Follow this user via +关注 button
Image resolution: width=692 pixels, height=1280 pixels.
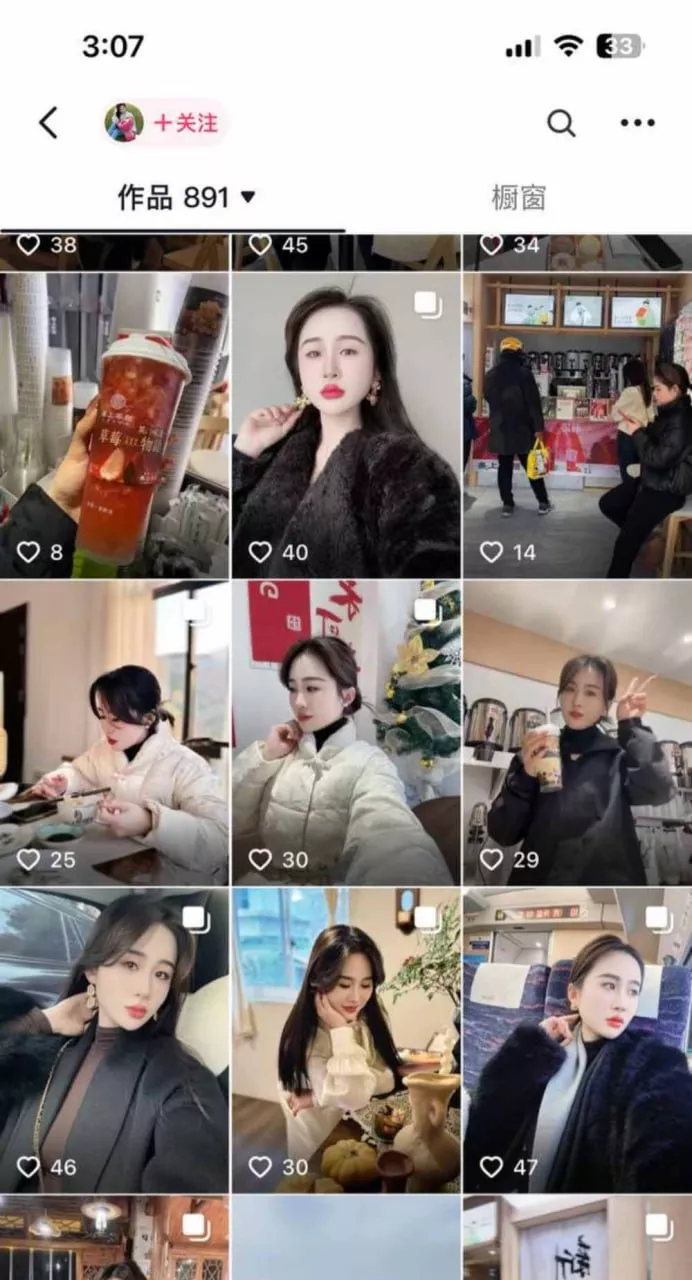tap(185, 123)
